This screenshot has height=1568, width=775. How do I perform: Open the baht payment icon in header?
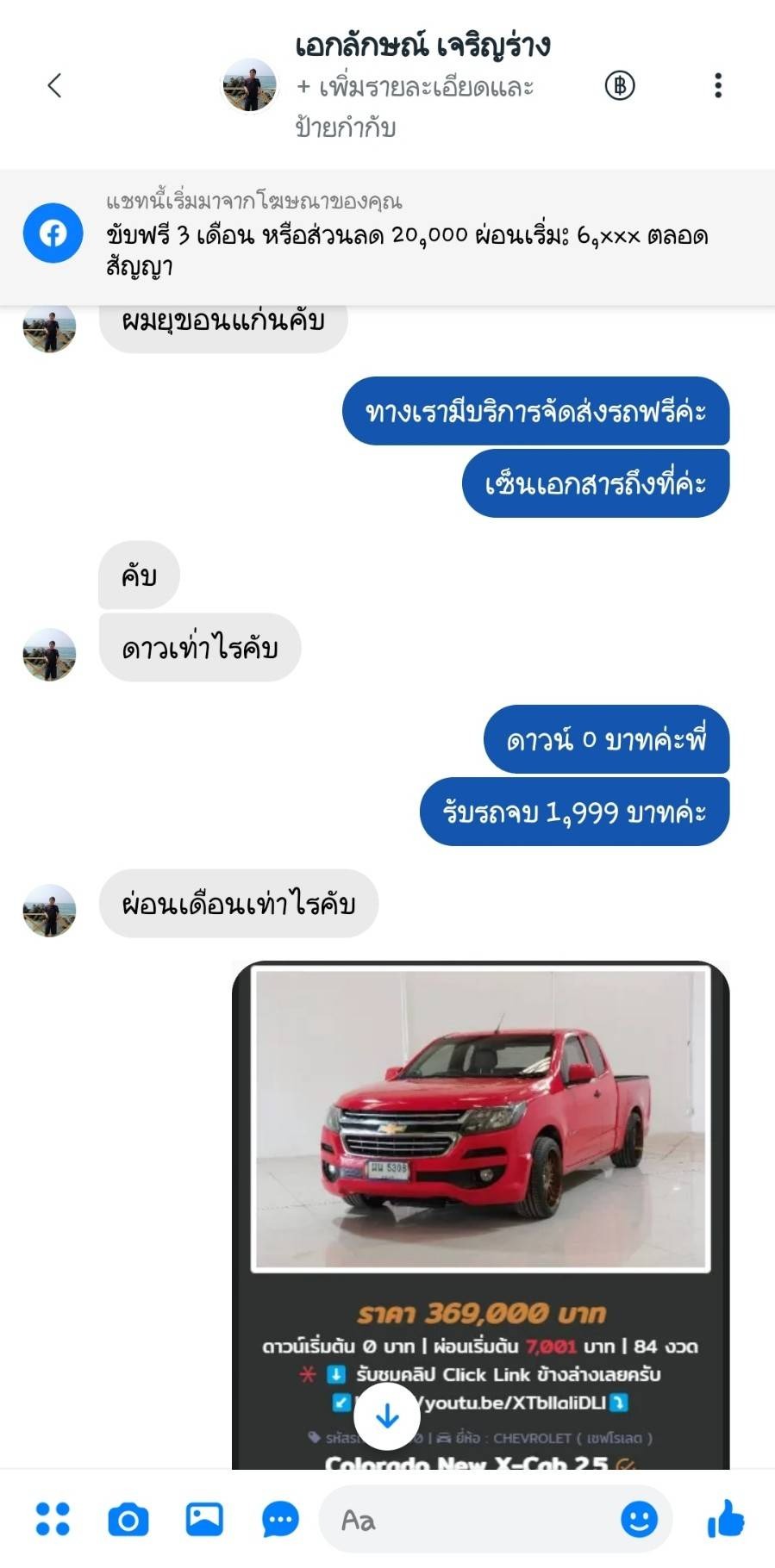(x=619, y=85)
